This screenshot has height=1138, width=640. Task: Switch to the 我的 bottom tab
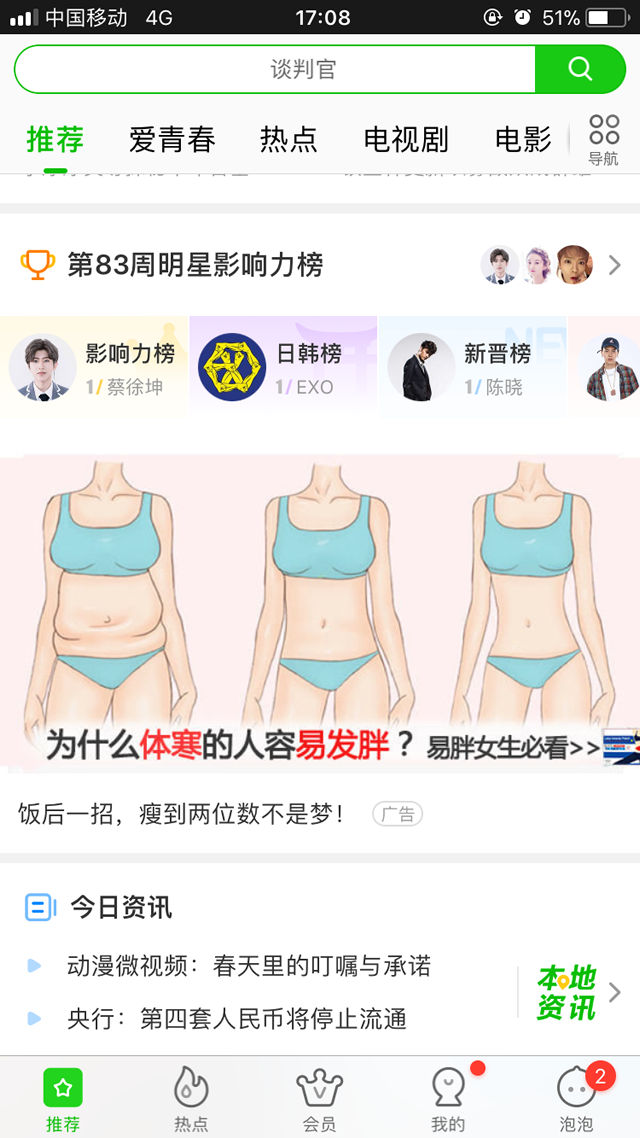[448, 1097]
